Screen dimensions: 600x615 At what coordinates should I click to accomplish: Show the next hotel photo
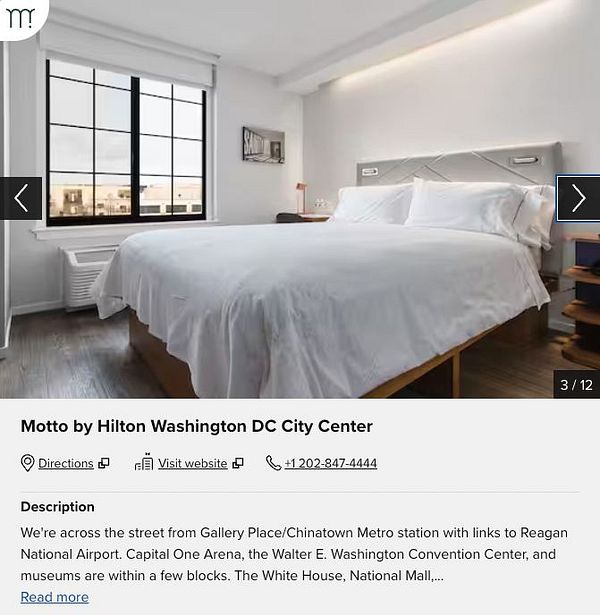(x=578, y=198)
